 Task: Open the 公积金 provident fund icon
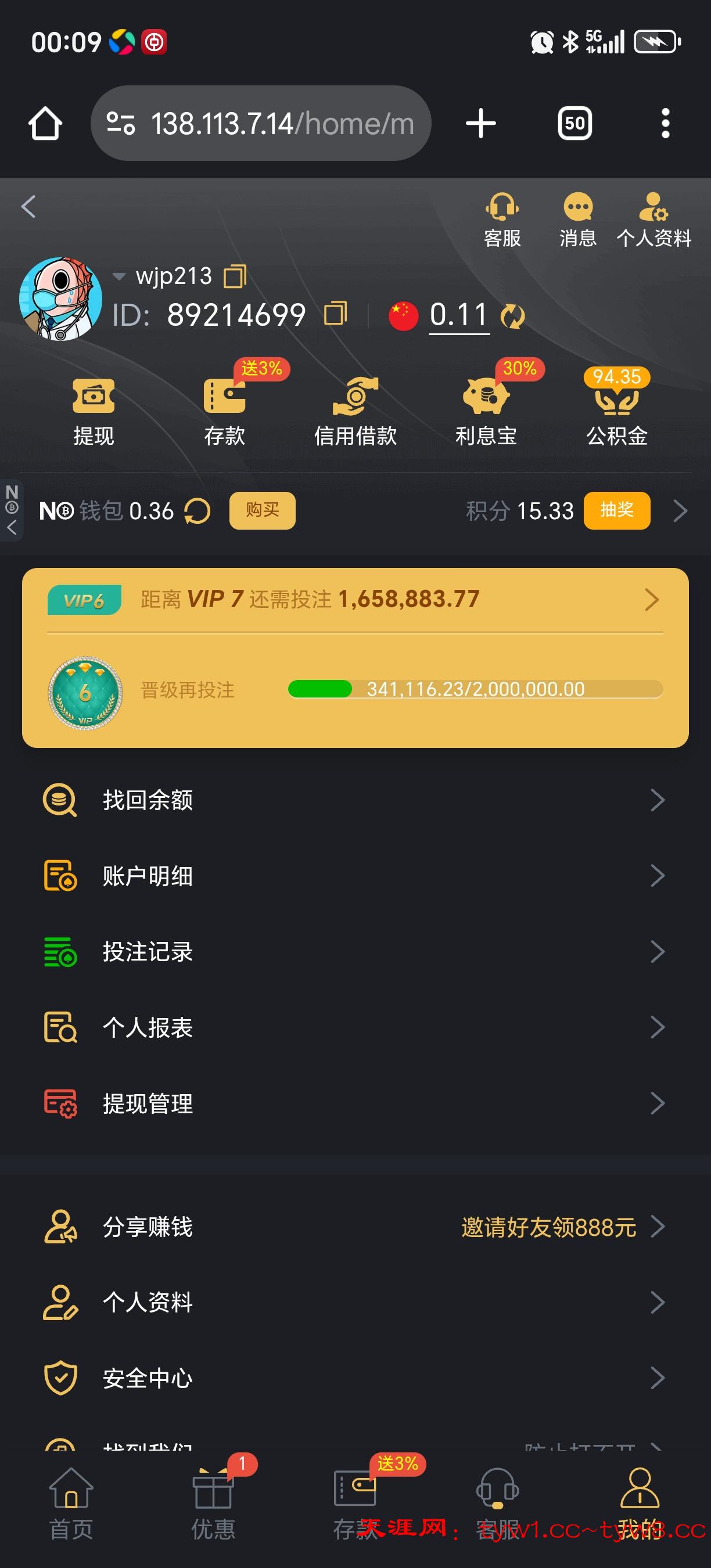point(617,405)
